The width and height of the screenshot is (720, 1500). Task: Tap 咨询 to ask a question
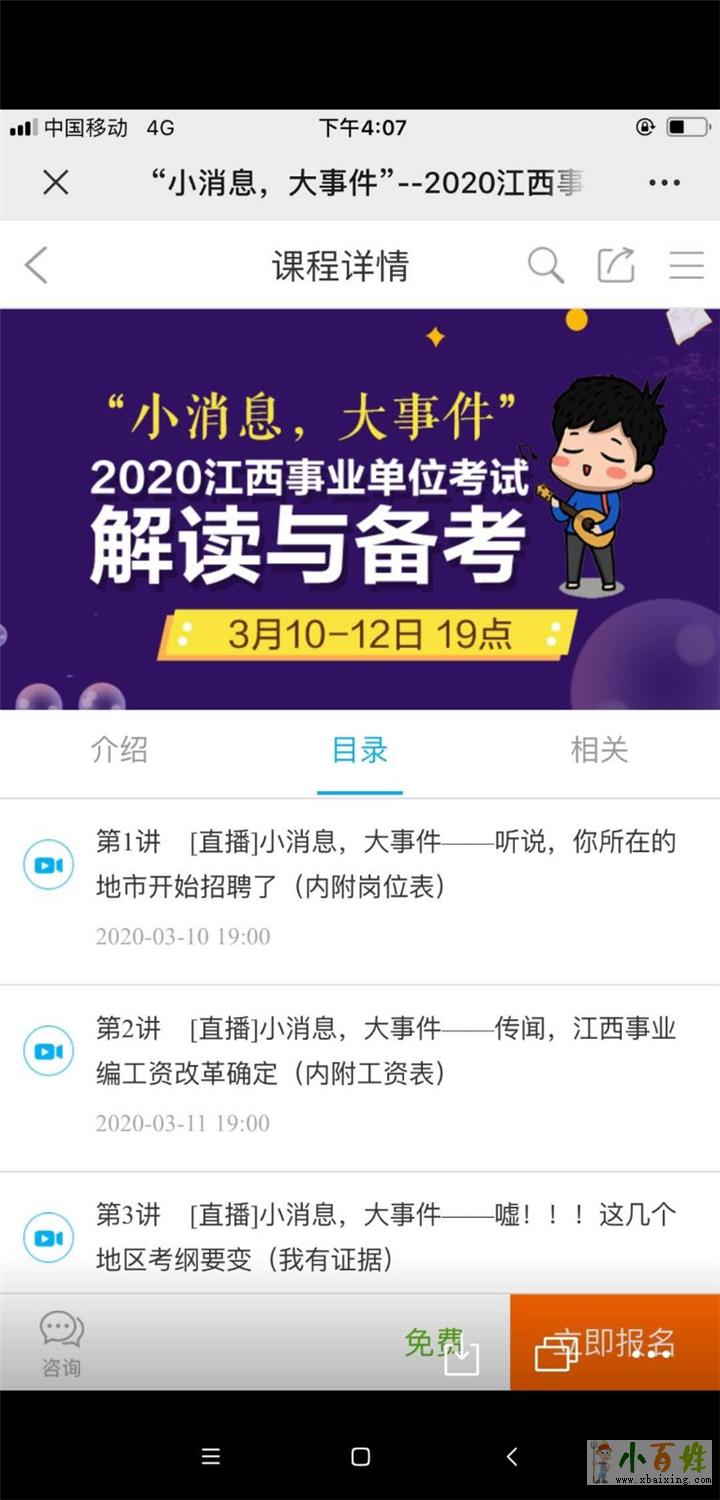pyautogui.click(x=61, y=1343)
